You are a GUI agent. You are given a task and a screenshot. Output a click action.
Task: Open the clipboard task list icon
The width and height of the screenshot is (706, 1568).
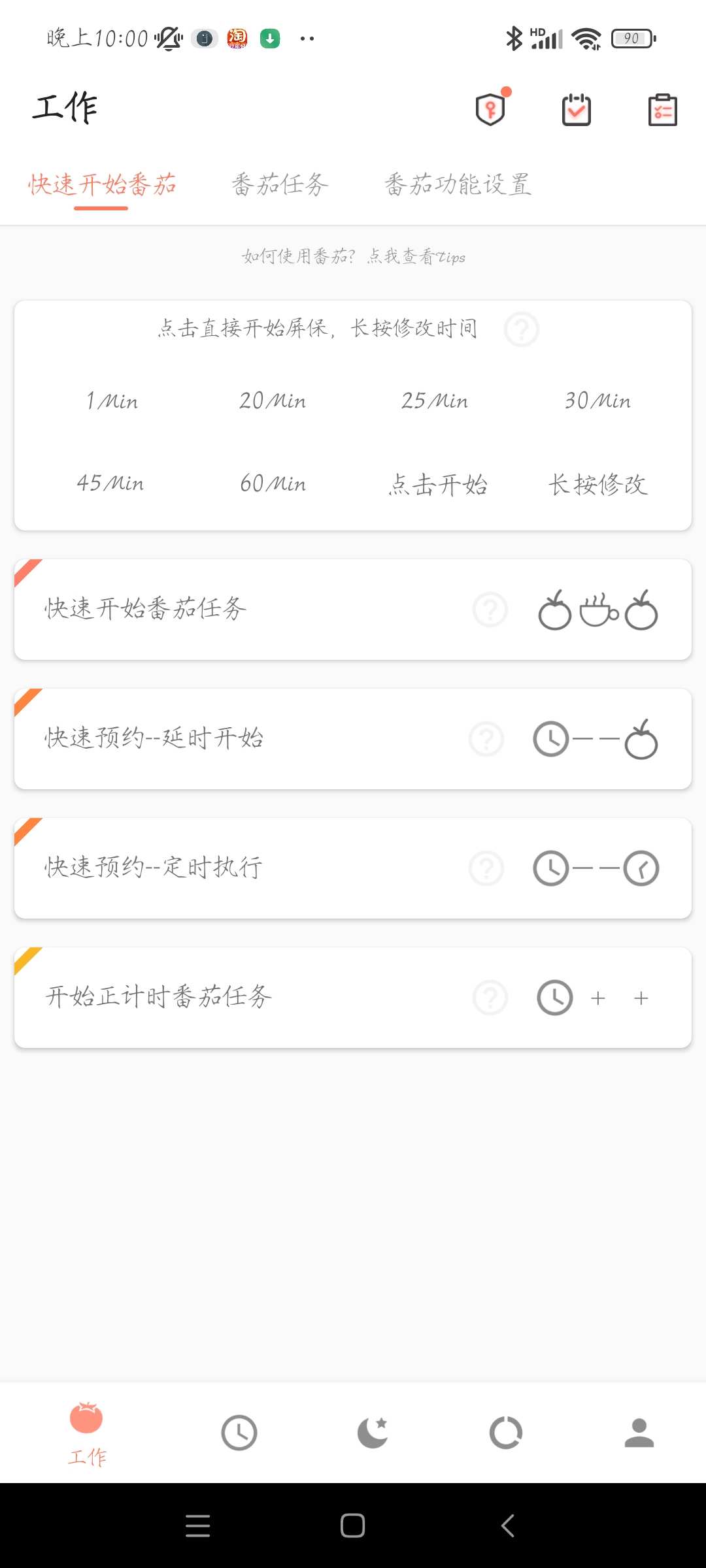[x=662, y=109]
